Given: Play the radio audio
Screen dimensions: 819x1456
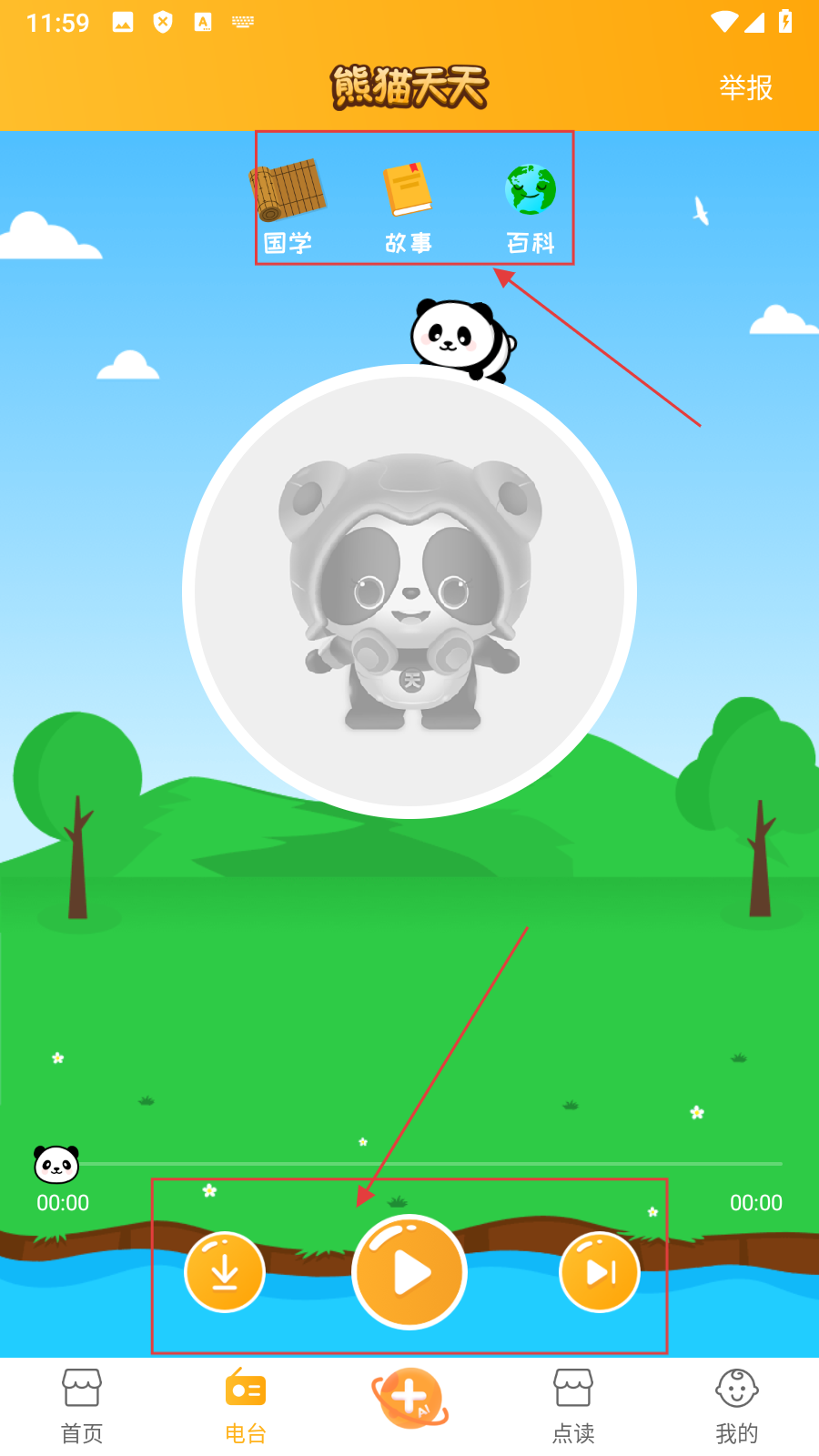Looking at the screenshot, I should [x=409, y=1272].
